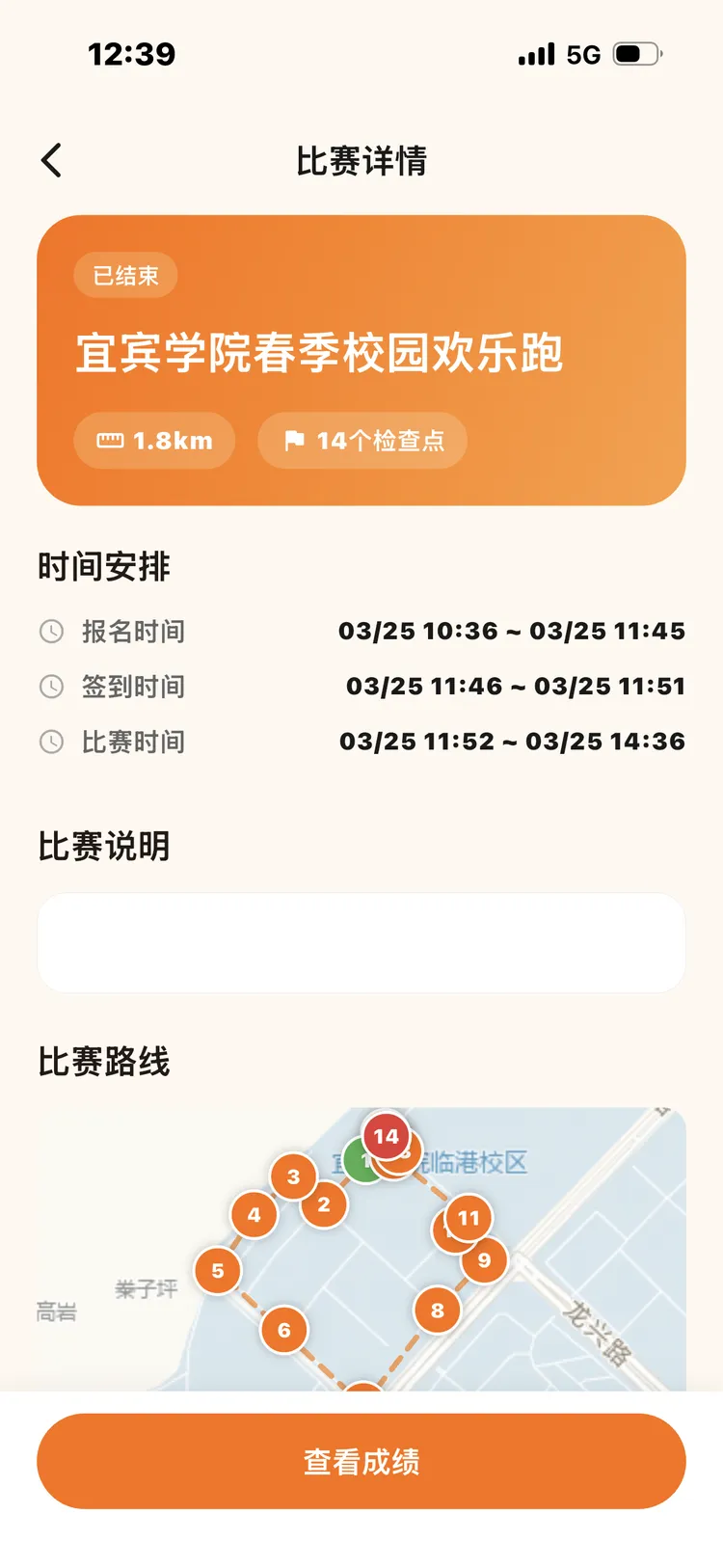Click the ruler icon beside 1.8km

coord(113,440)
